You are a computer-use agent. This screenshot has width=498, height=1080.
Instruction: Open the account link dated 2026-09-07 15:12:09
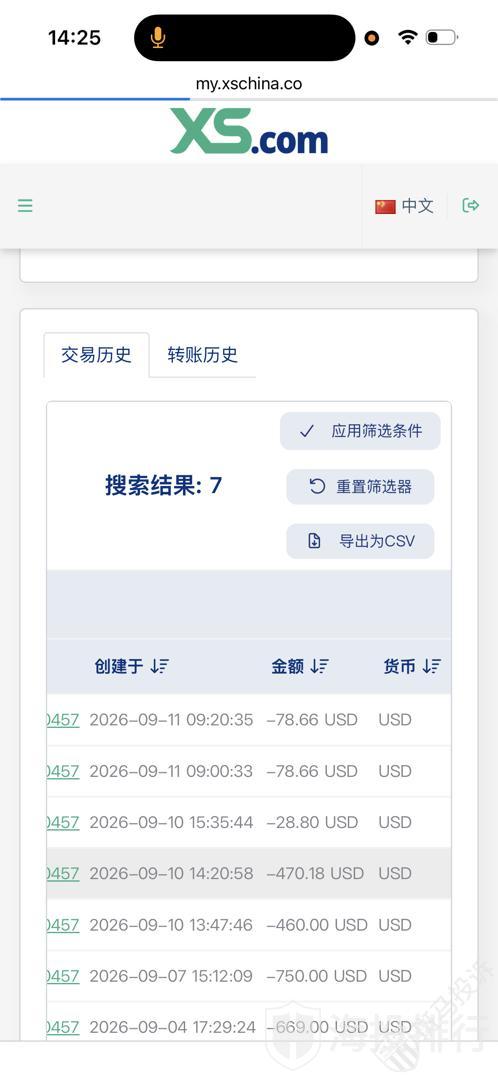pos(63,976)
